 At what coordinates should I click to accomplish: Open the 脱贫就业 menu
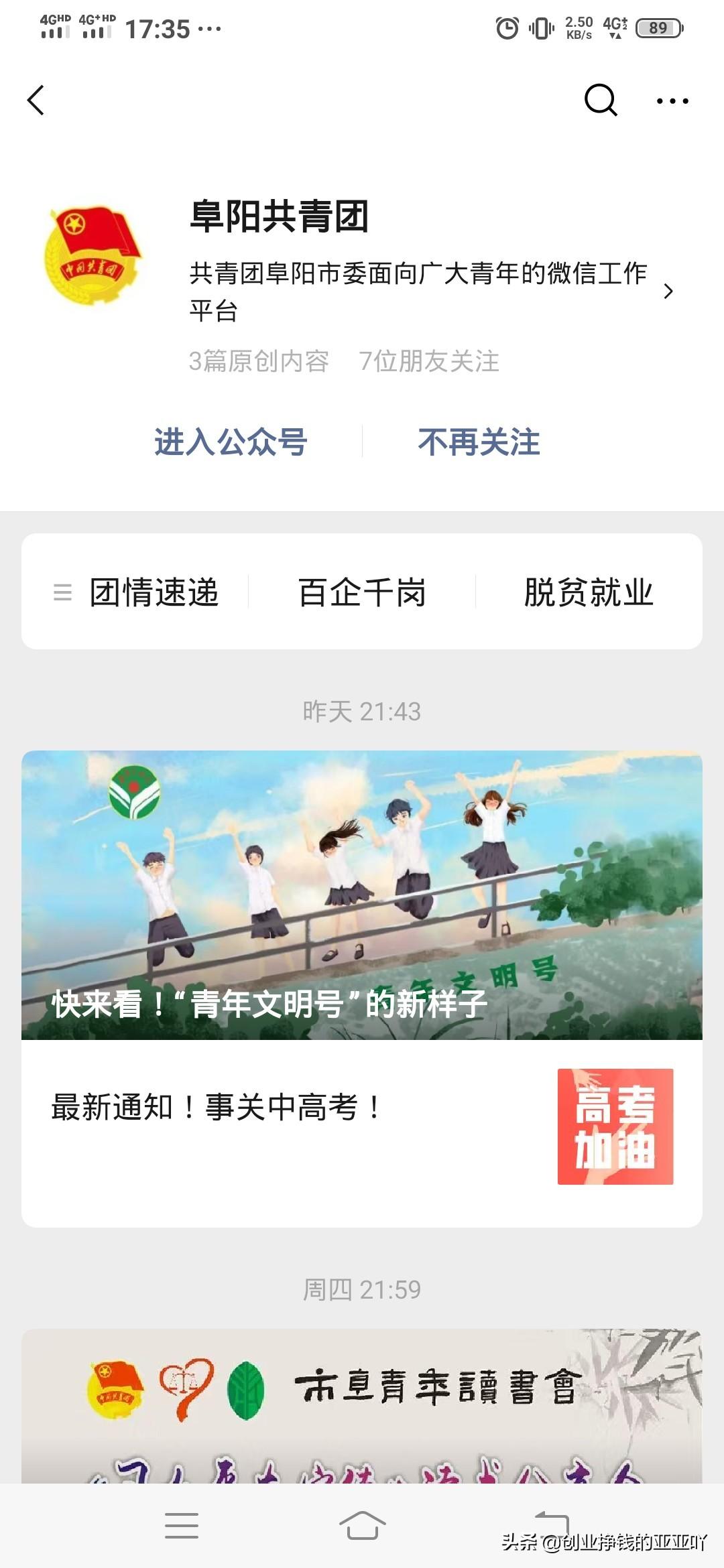point(588,592)
